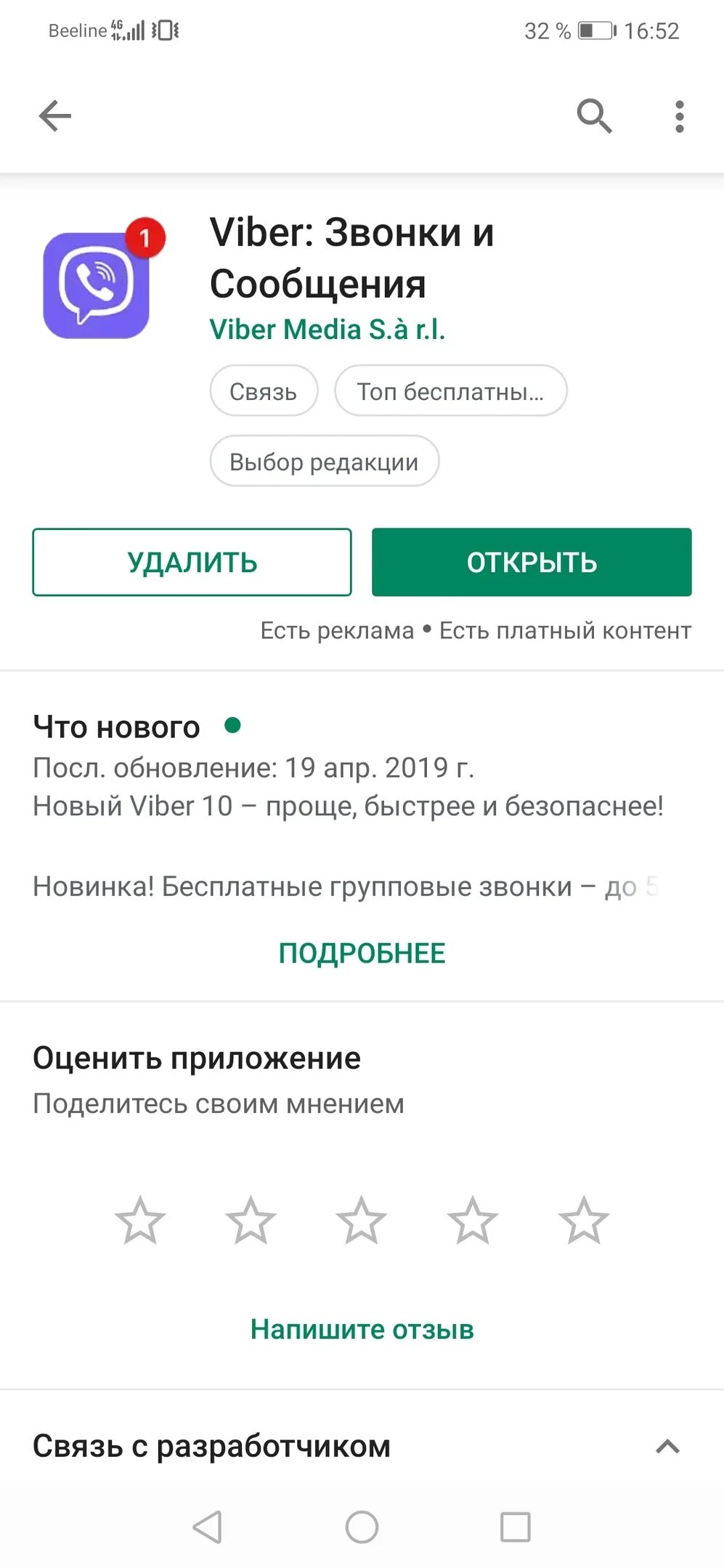This screenshot has height=1568, width=724.
Task: Rate the app one star
Action: 140,1220
